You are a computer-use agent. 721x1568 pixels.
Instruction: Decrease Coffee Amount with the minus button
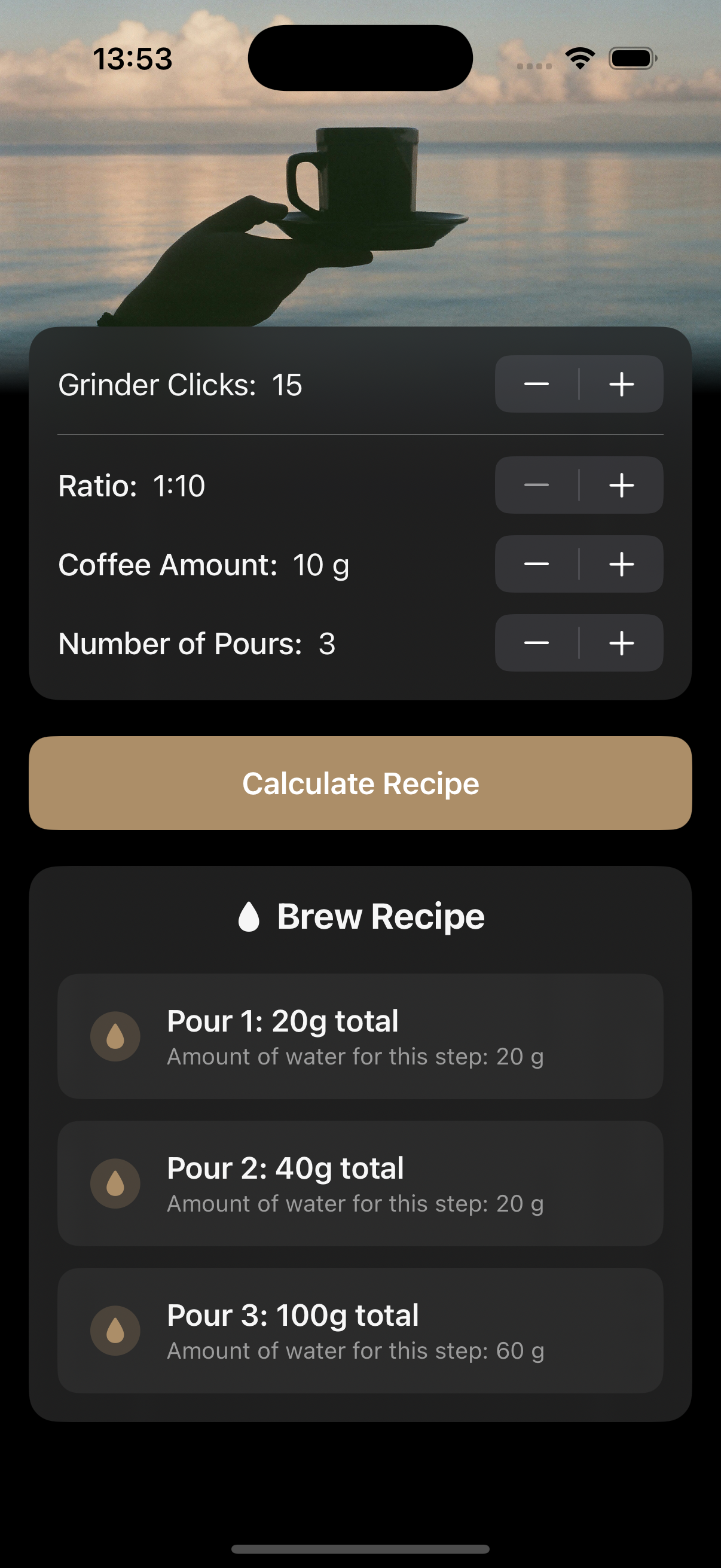pos(537,565)
